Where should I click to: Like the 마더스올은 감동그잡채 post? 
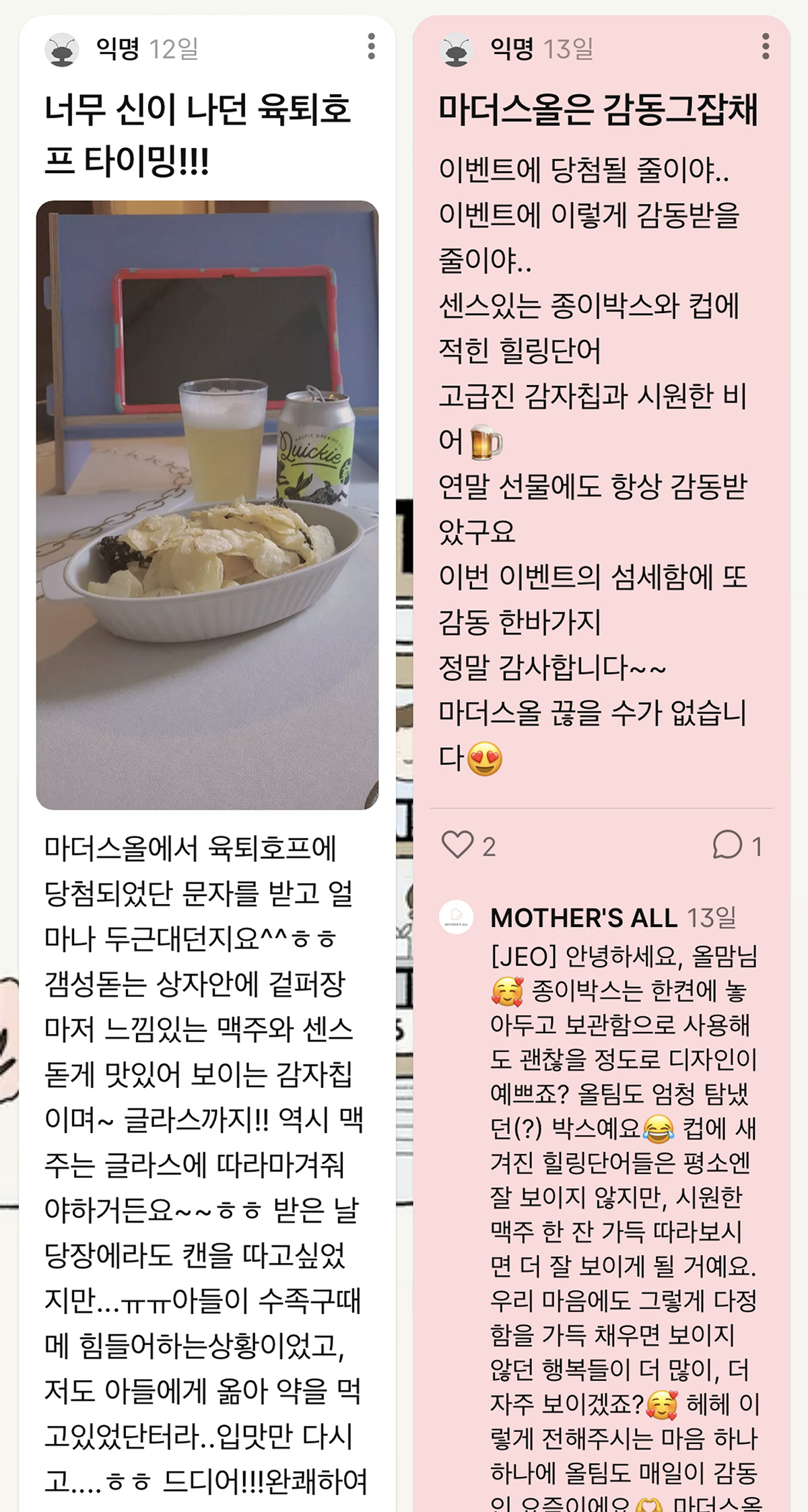(x=458, y=845)
